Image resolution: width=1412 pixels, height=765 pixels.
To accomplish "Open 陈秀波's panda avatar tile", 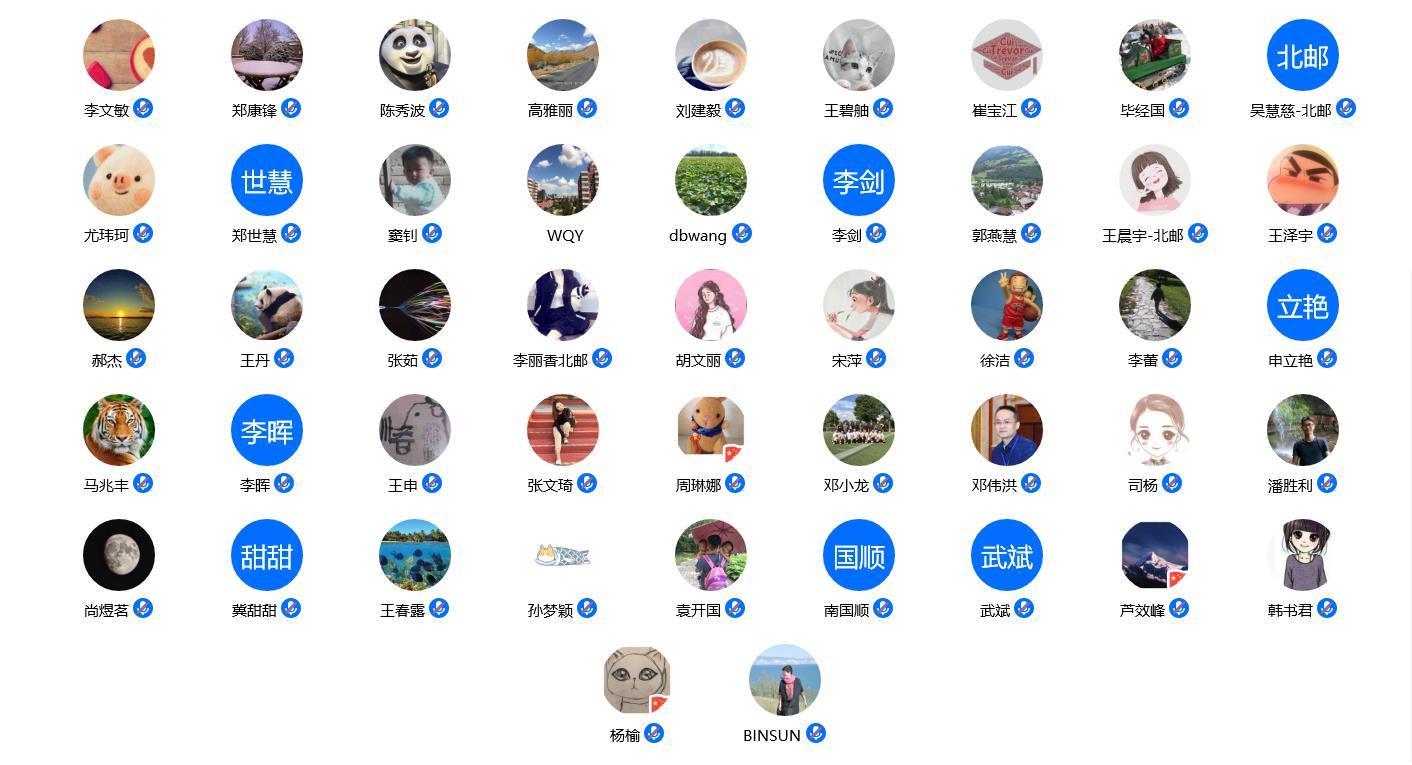I will [x=414, y=56].
